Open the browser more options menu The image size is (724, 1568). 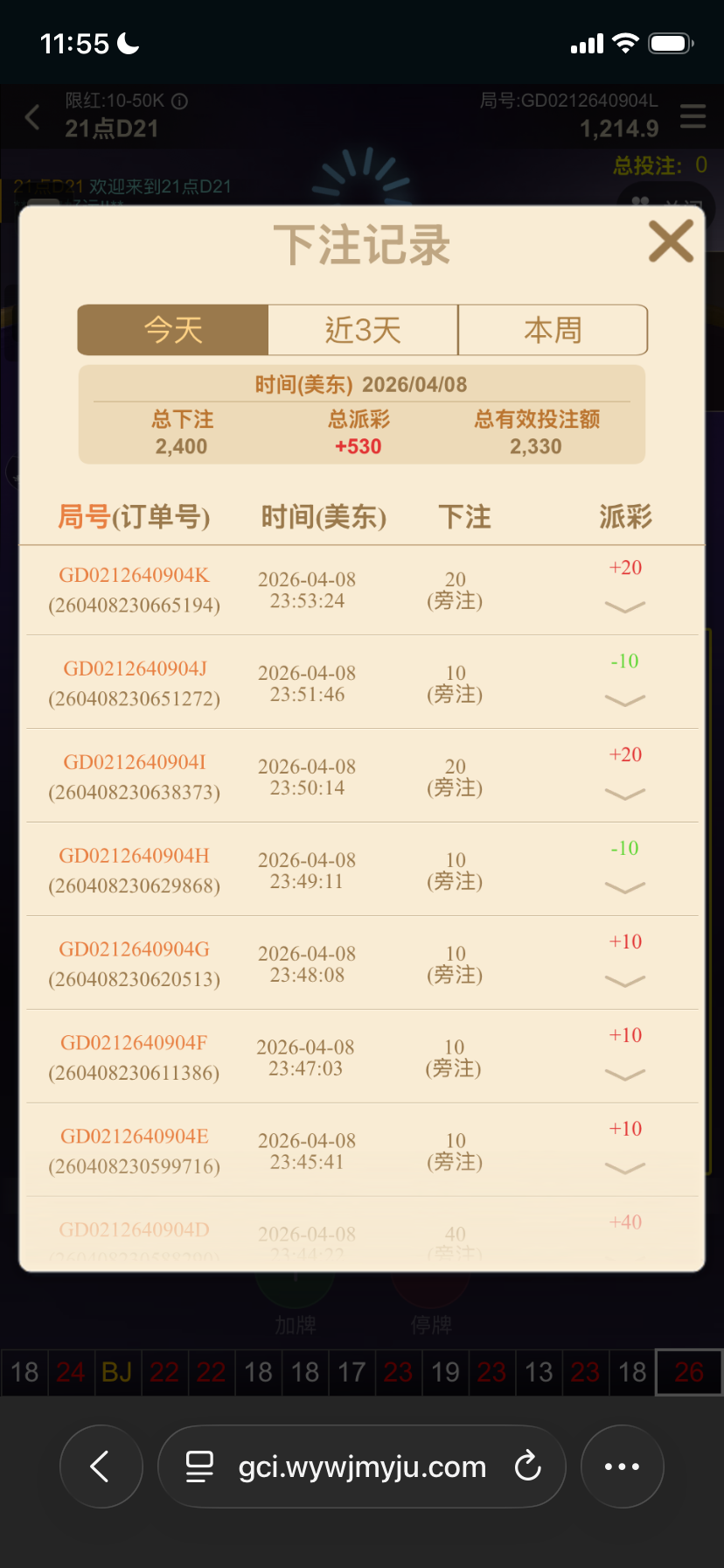click(622, 1466)
